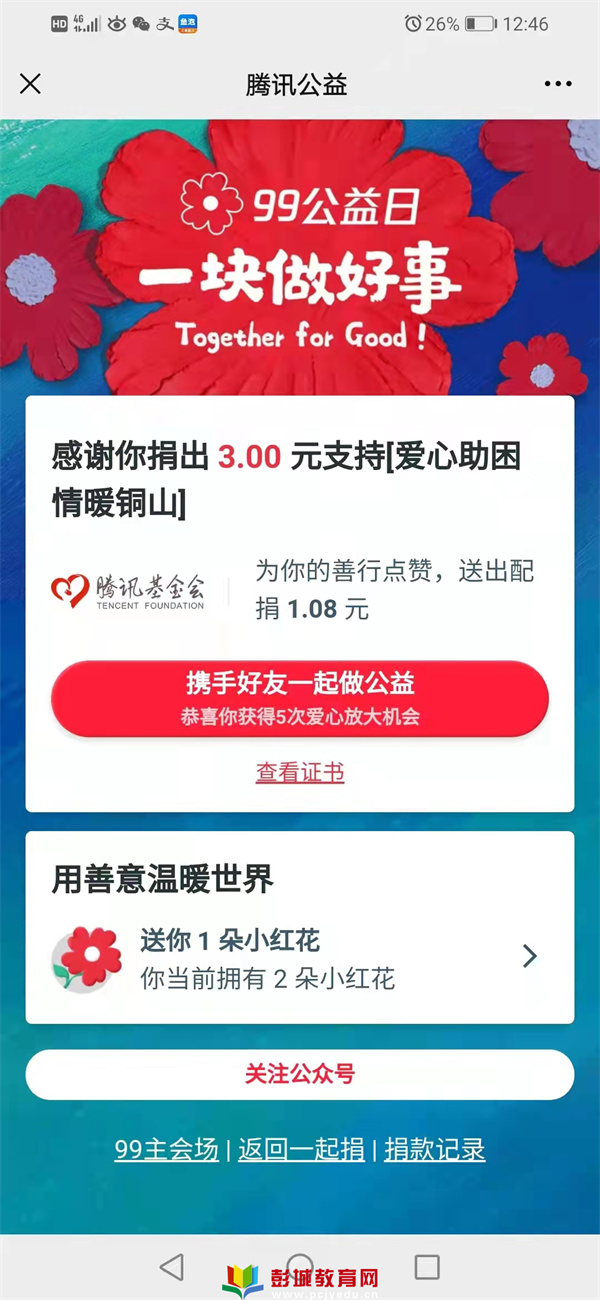Tap the 关注公众号 button
600x1300 pixels.
point(300,1074)
